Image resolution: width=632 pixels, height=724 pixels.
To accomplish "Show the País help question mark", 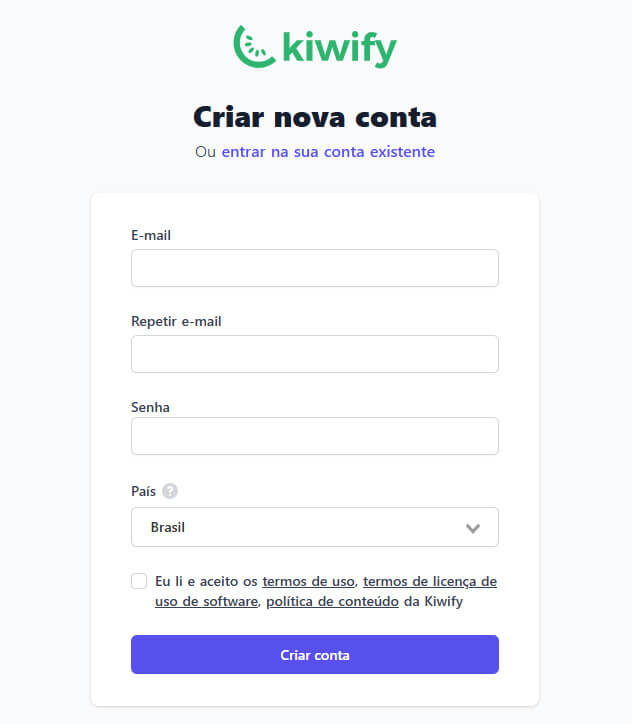I will coord(170,491).
